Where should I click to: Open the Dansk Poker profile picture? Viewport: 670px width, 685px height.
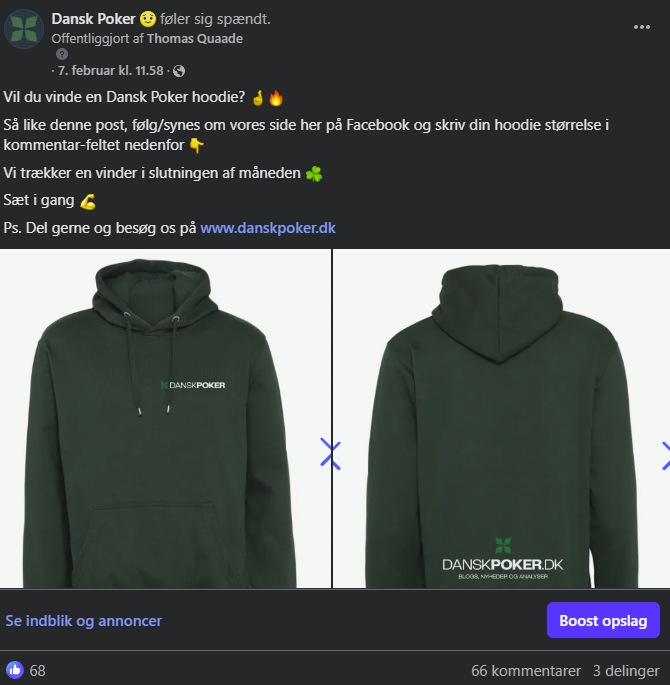click(x=23, y=29)
